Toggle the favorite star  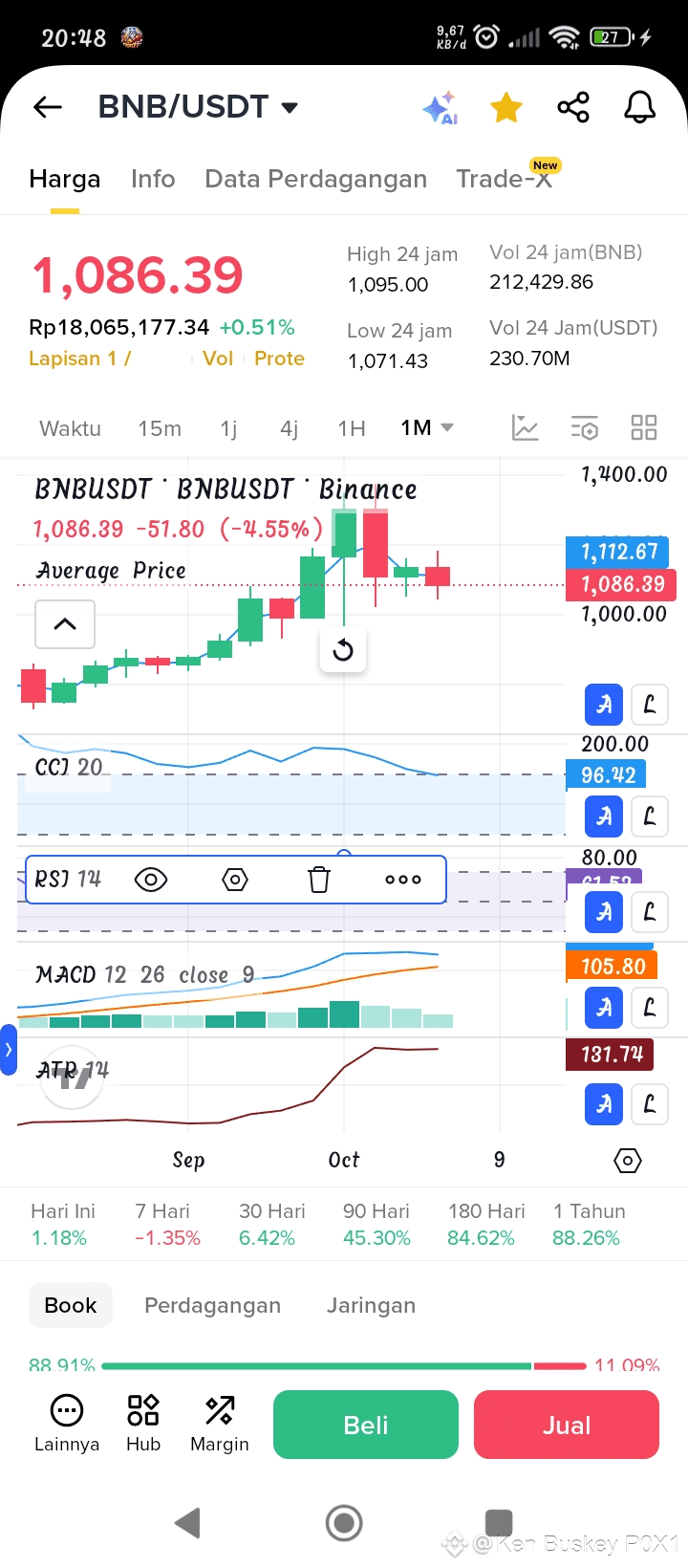506,108
